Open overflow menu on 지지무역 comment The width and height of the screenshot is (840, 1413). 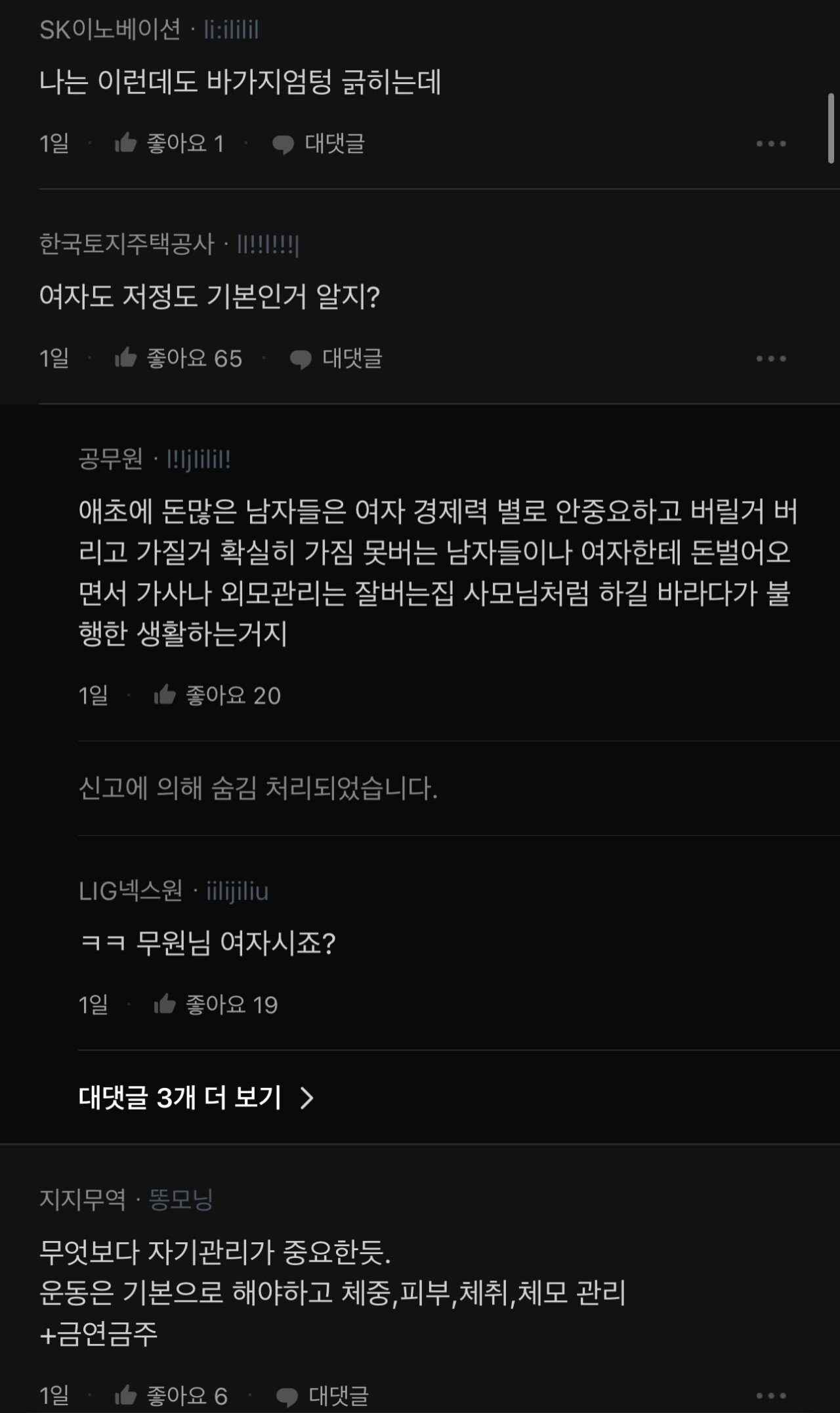point(770,1396)
